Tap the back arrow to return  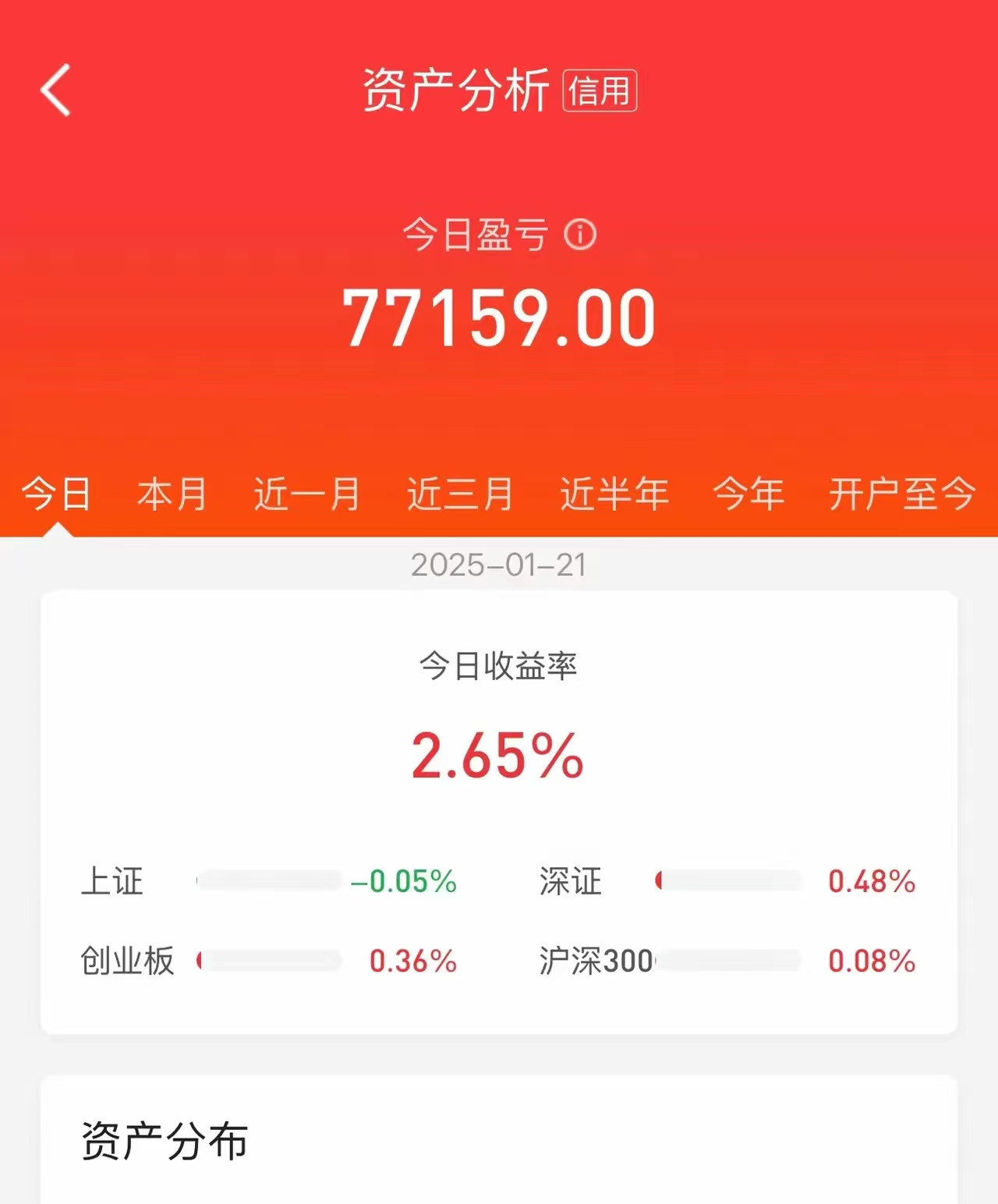coord(55,91)
